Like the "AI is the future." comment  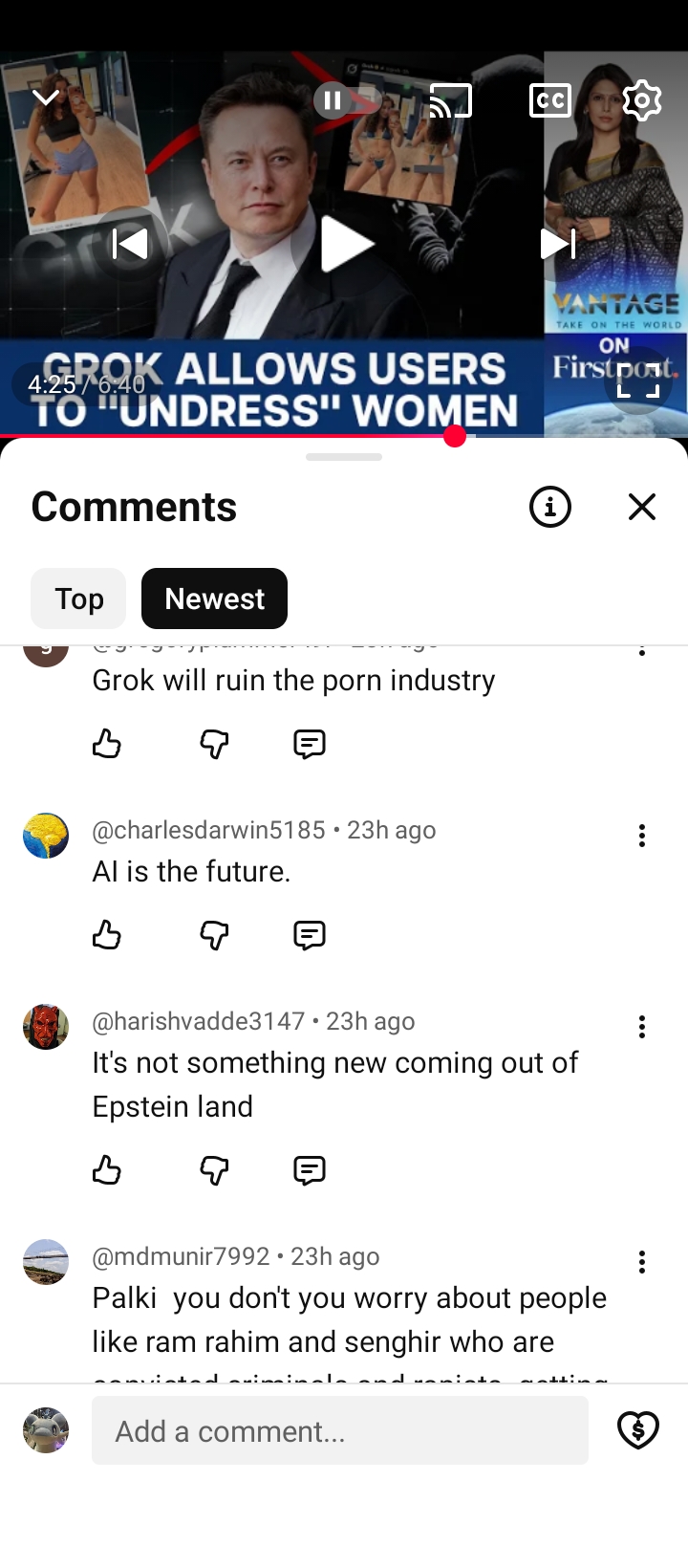107,934
